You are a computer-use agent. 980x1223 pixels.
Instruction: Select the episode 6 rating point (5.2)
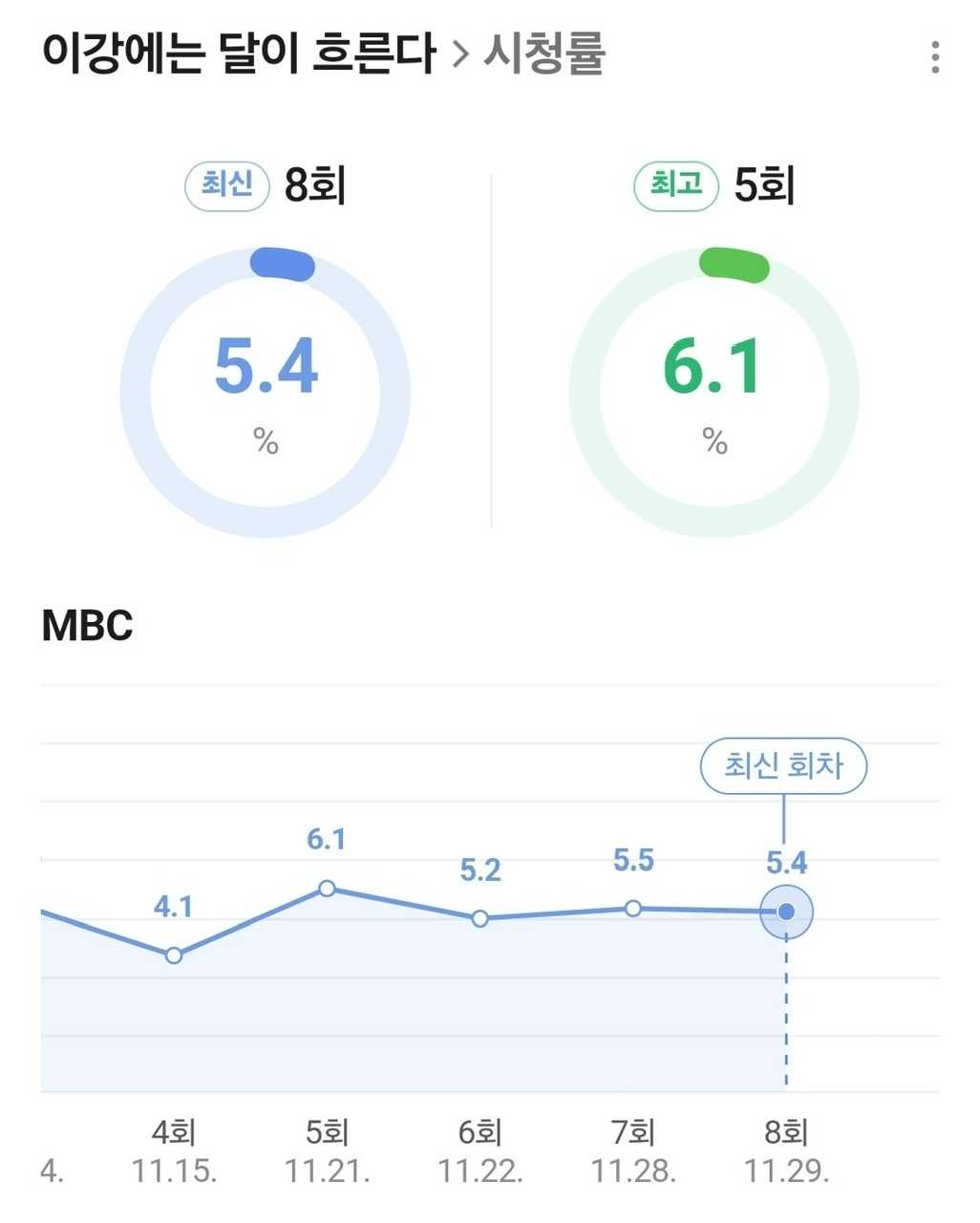click(x=480, y=918)
